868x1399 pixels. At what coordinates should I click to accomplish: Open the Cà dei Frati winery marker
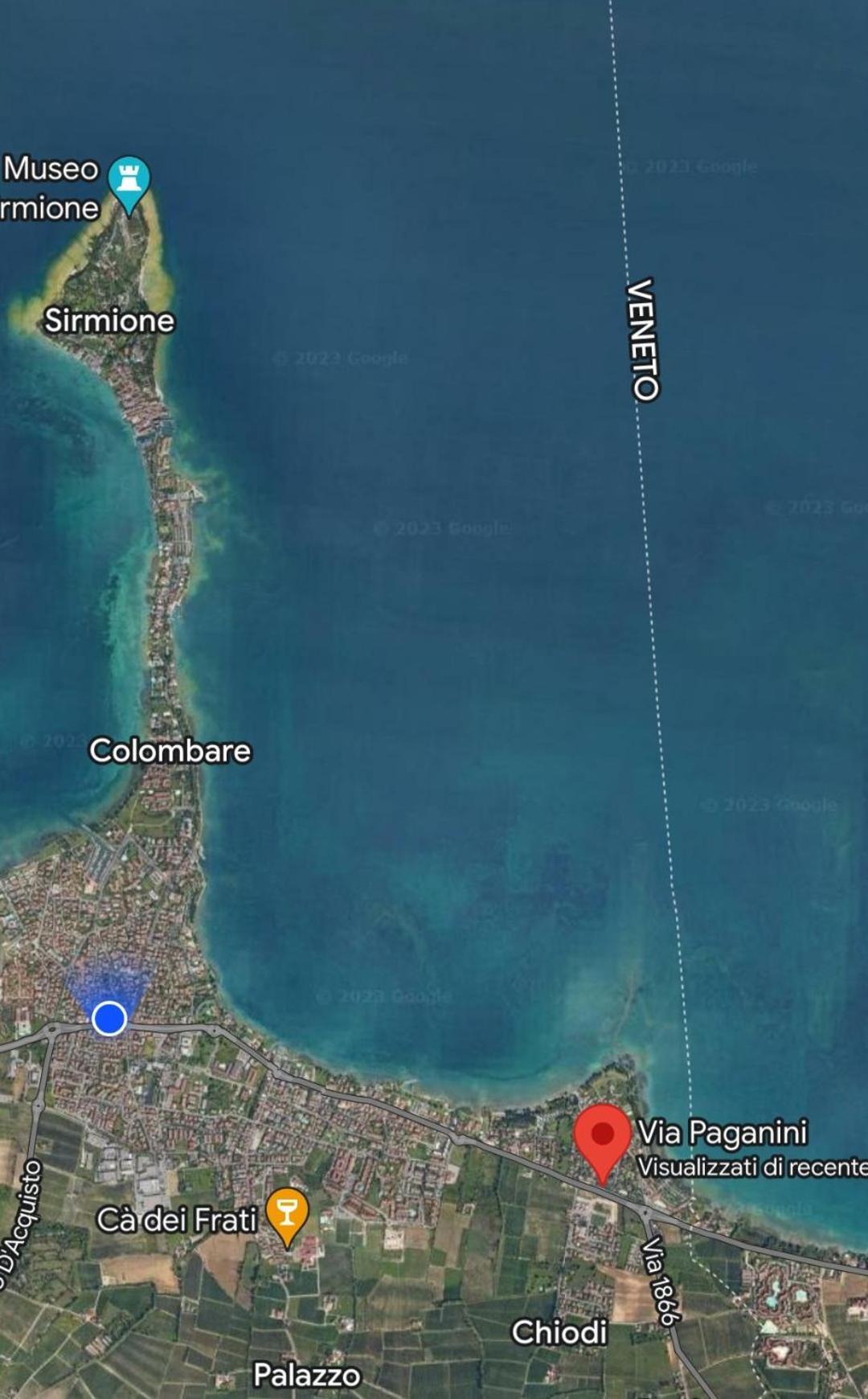(287, 1212)
